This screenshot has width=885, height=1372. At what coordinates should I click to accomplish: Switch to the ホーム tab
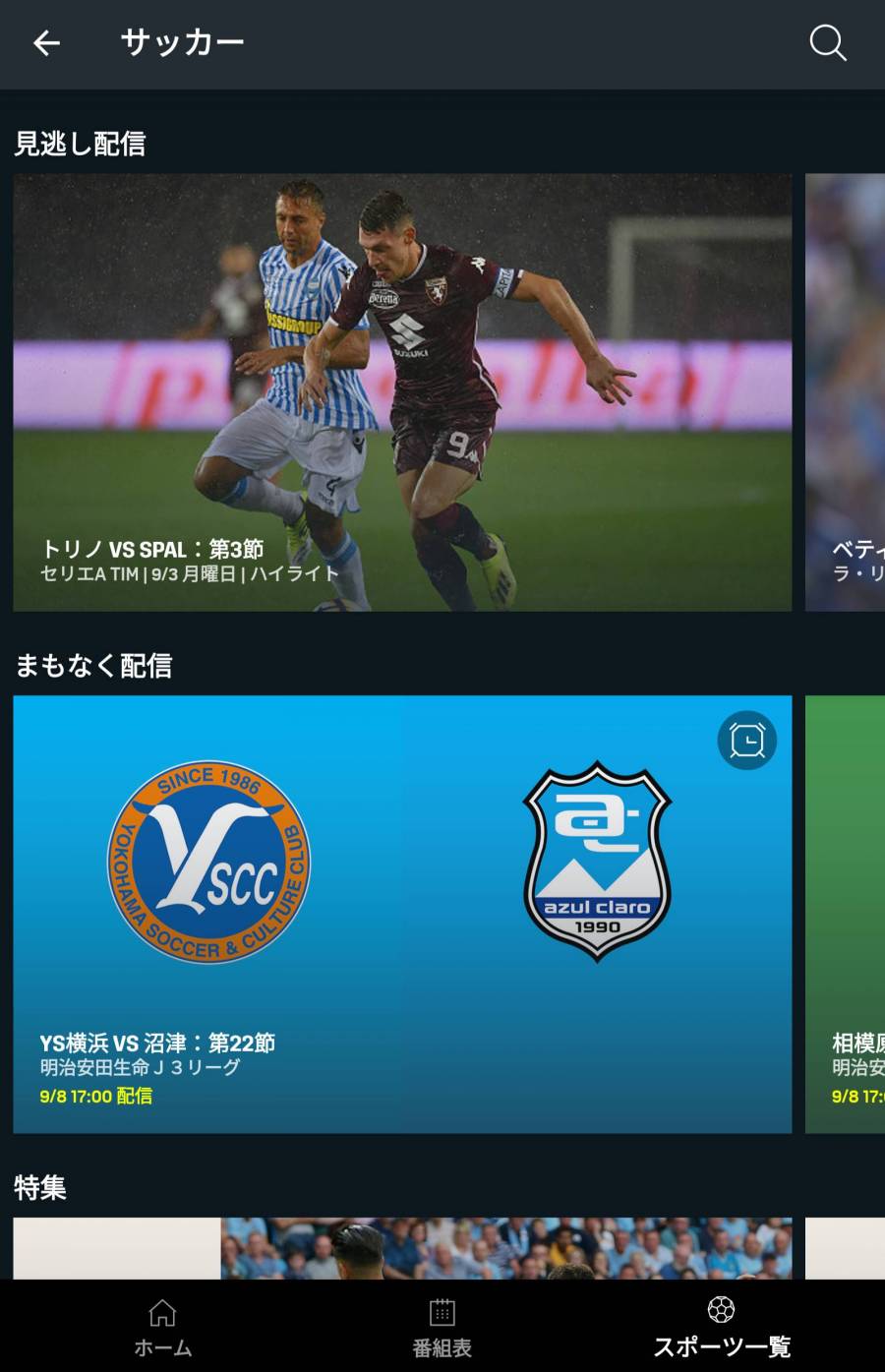[x=162, y=1327]
